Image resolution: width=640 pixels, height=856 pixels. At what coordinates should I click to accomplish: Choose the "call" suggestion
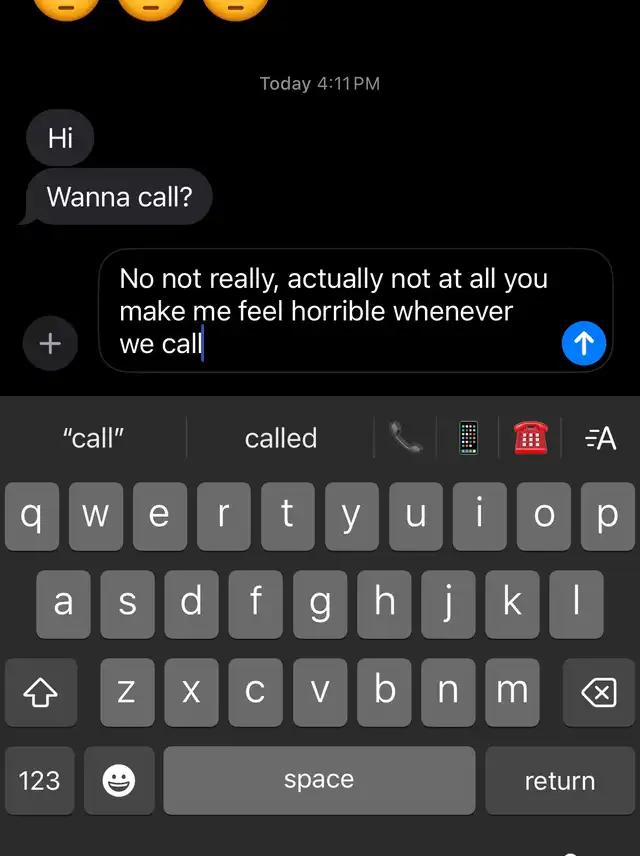[x=94, y=438]
